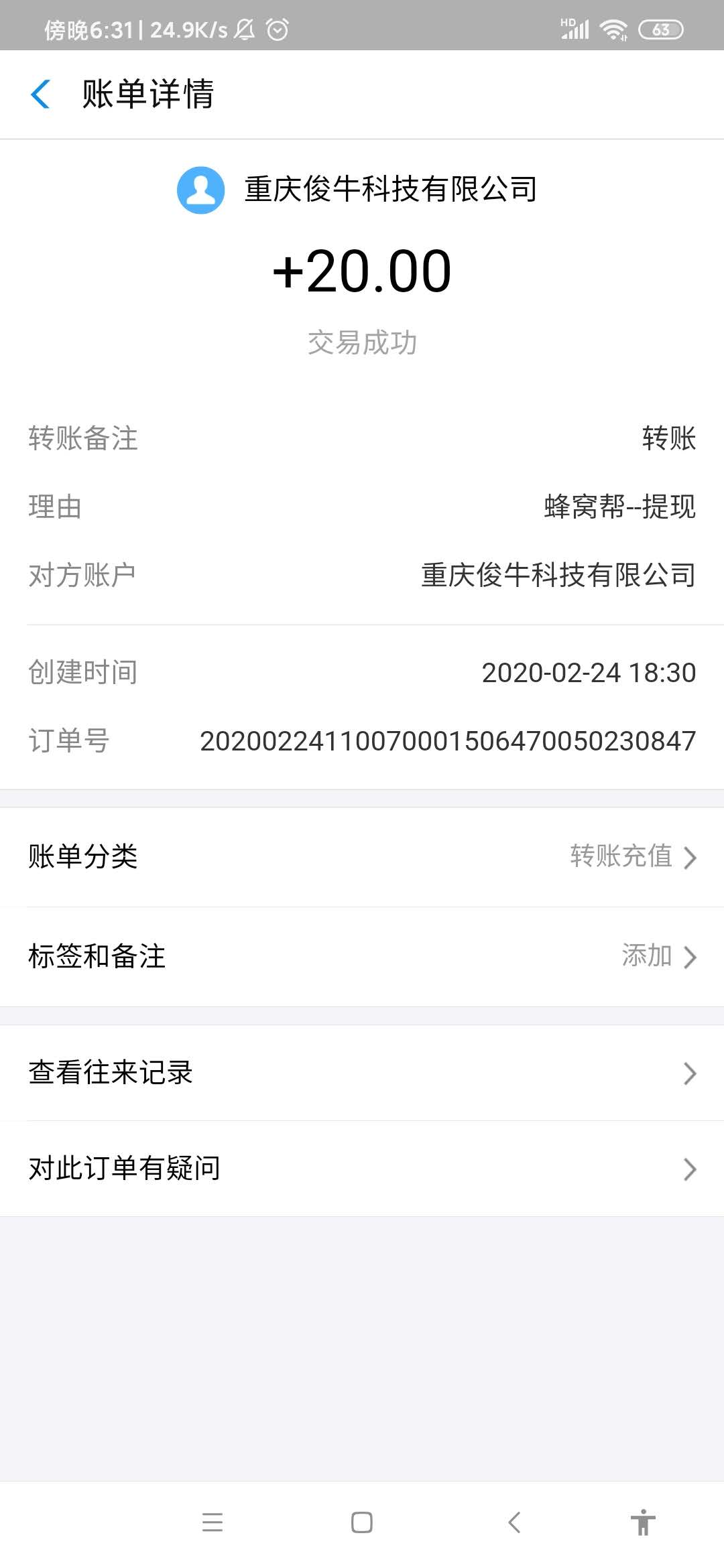Add a note via 标签和备注
724x1568 pixels.
pos(362,956)
